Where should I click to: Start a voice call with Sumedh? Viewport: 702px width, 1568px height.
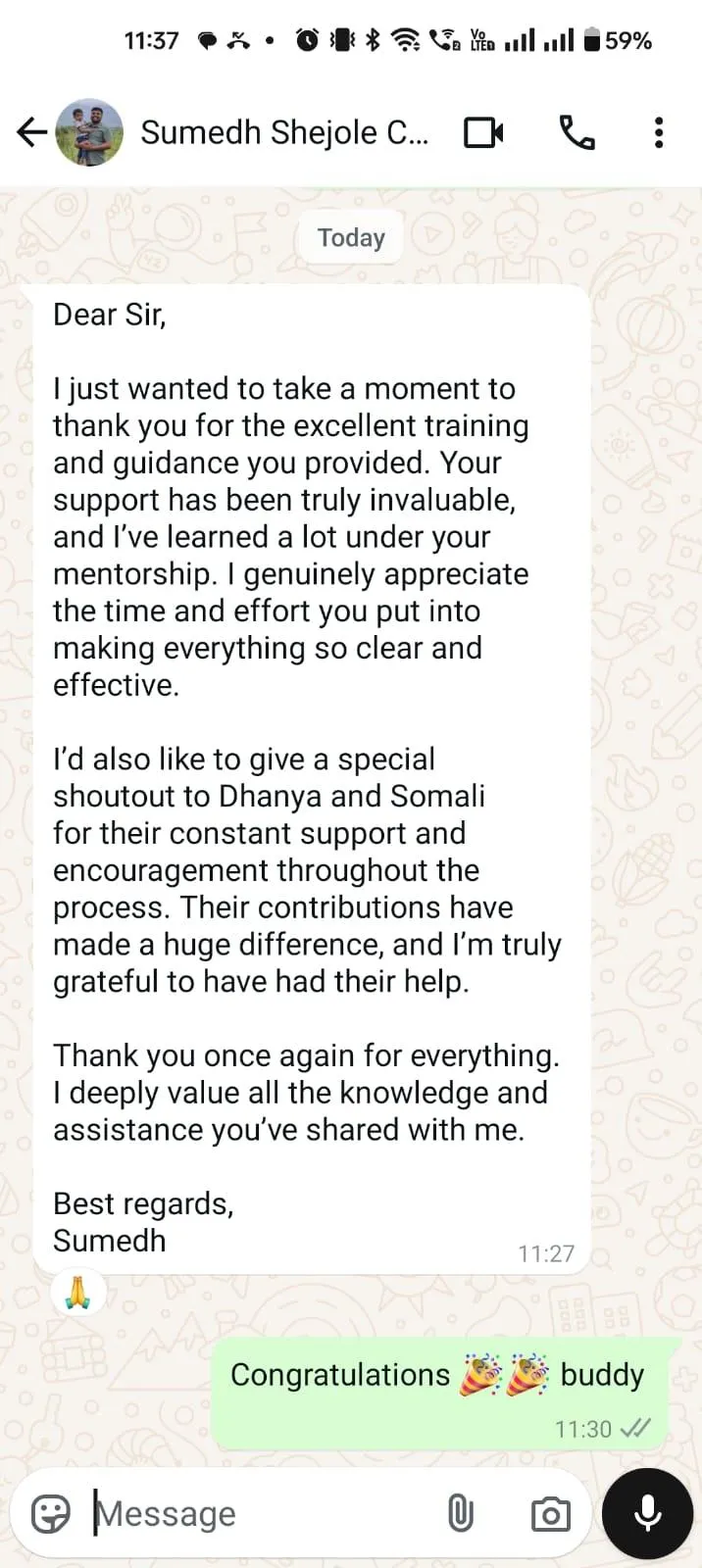577,132
